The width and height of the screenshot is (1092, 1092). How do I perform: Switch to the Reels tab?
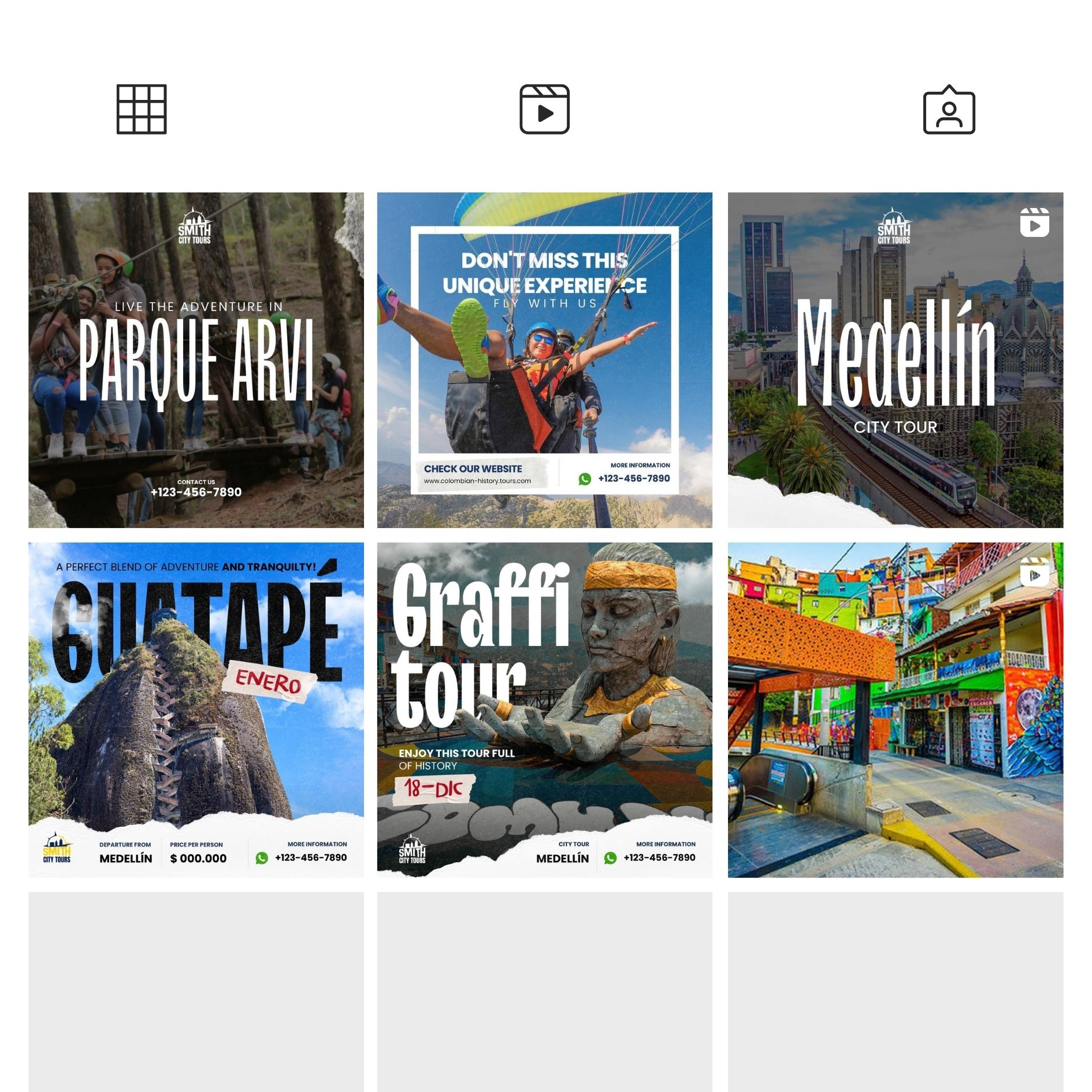point(544,109)
